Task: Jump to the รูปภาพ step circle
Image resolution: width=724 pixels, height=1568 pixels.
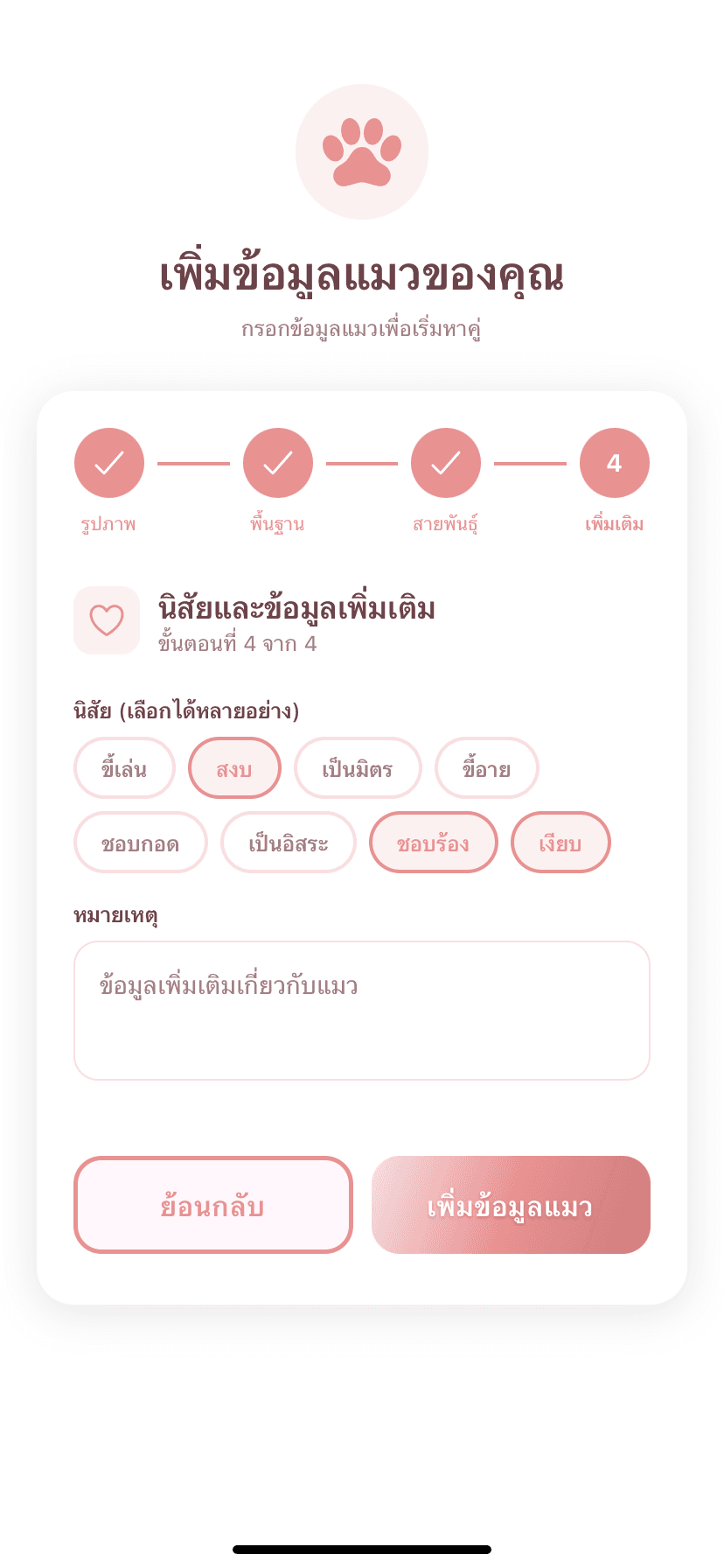Action: [x=109, y=463]
